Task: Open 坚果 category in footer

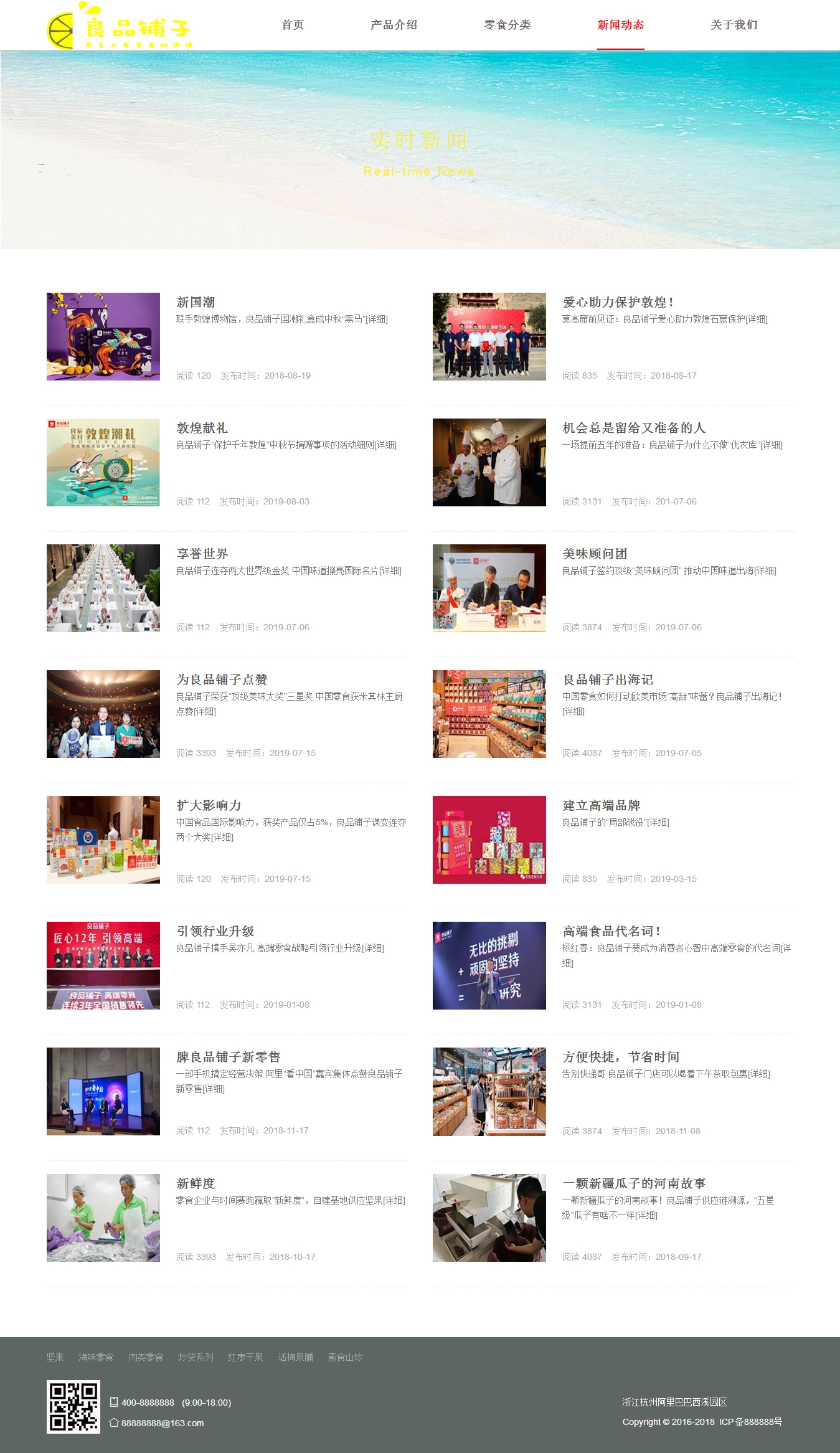Action: point(55,1357)
